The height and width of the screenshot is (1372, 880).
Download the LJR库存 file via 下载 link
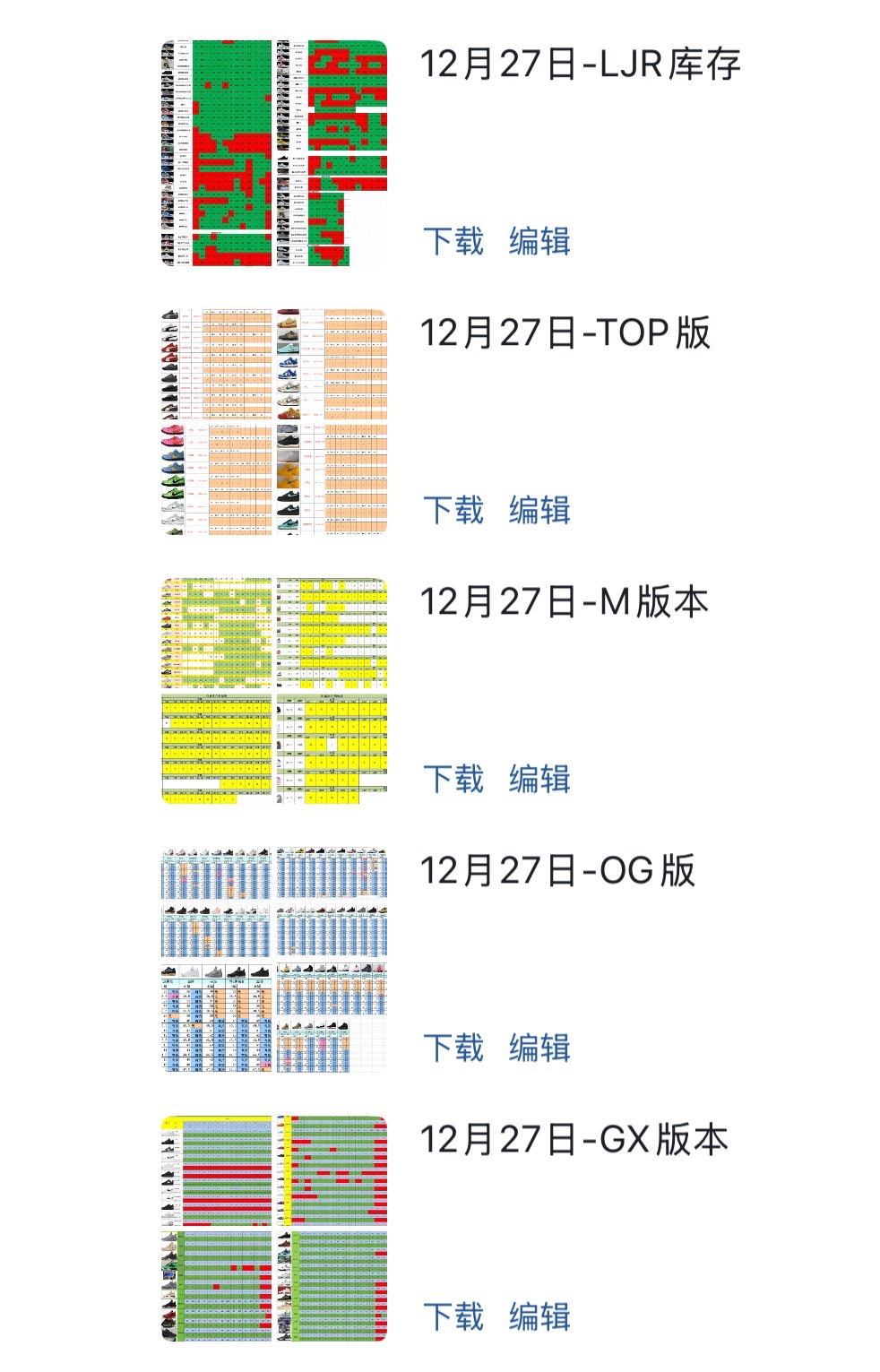[453, 244]
